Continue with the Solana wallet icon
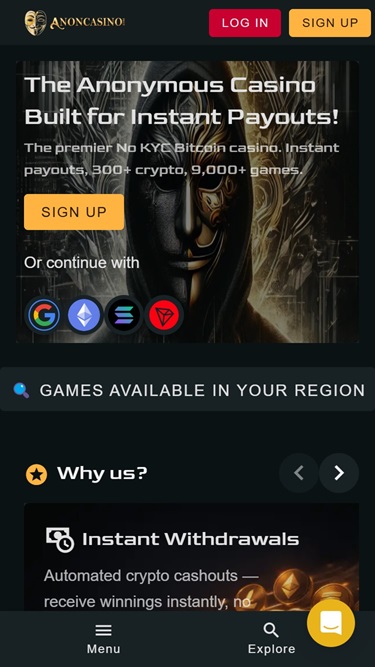The image size is (375, 667). click(x=124, y=315)
